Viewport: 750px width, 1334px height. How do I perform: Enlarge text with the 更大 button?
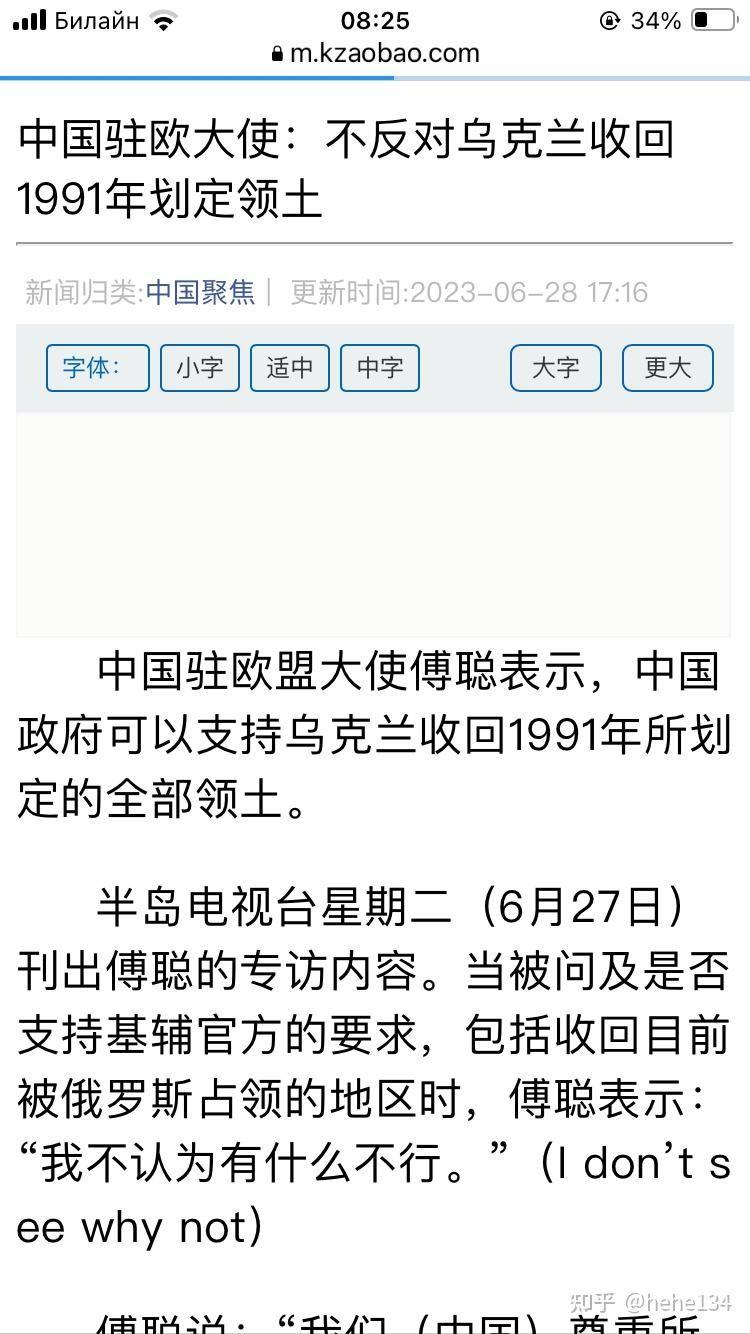[x=668, y=367]
